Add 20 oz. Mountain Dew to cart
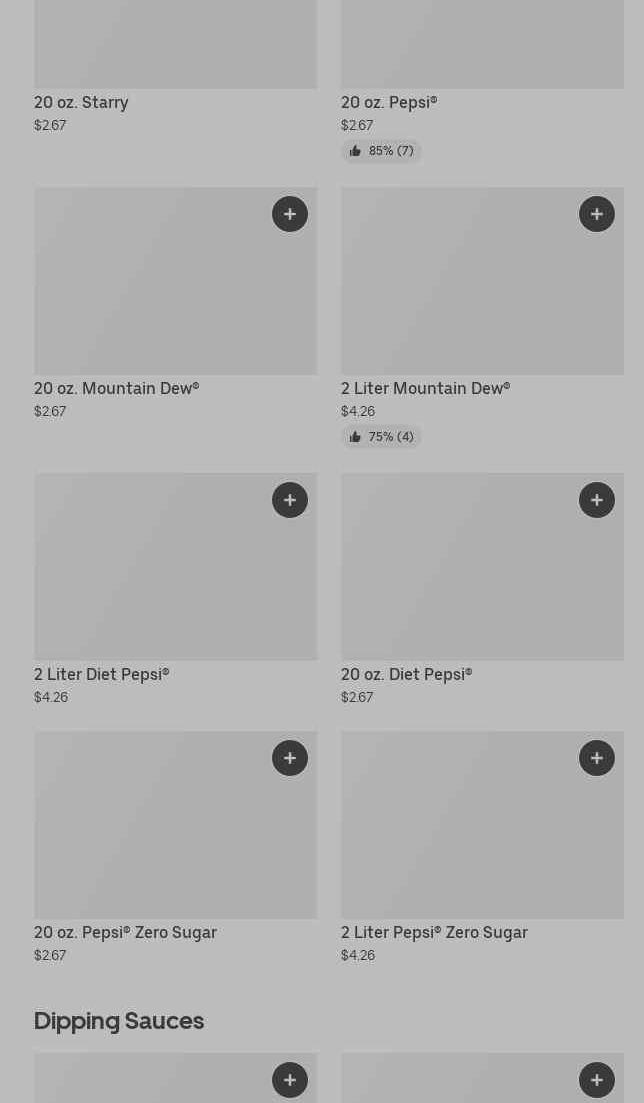Viewport: 644px width, 1103px height. 290,214
